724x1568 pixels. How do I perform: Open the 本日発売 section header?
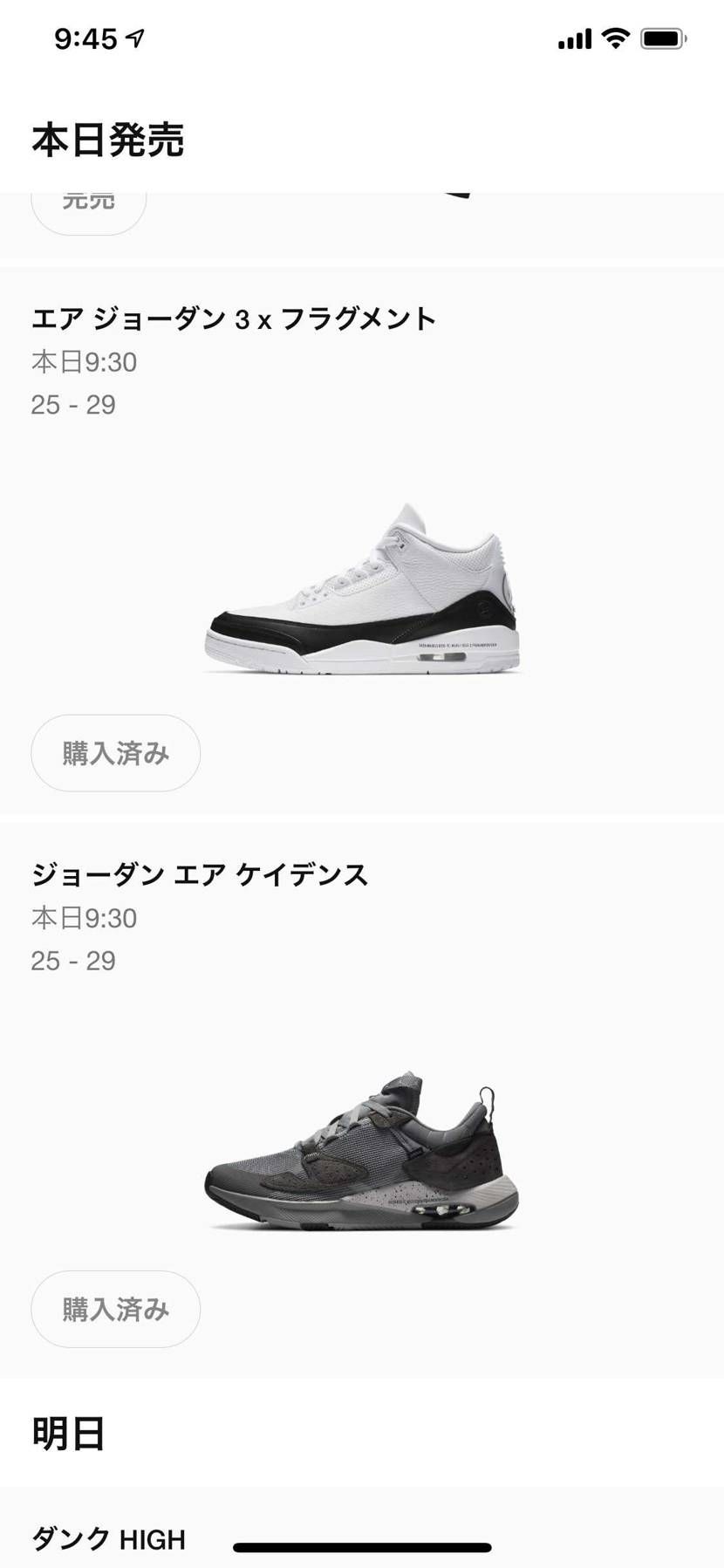click(109, 140)
